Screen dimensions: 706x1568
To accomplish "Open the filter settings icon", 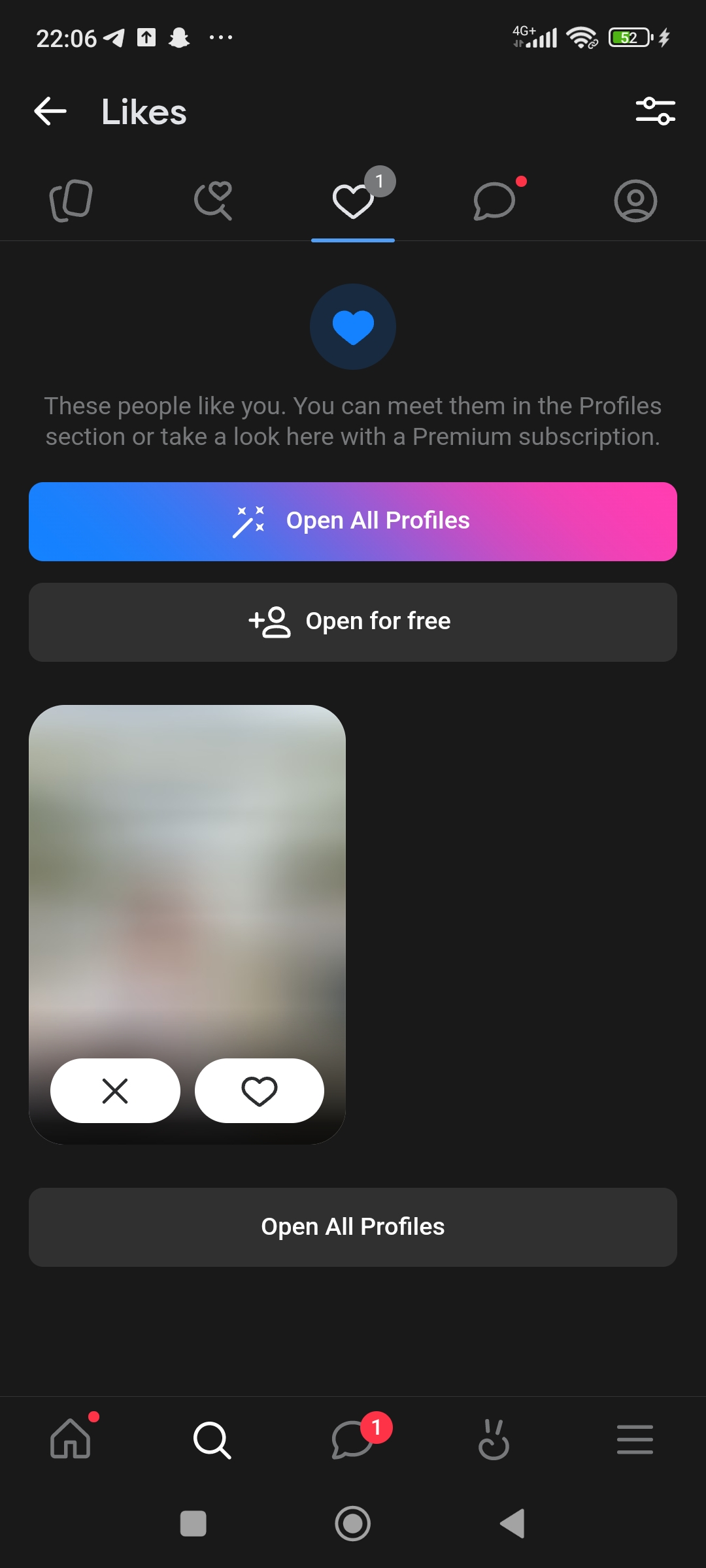I will [655, 111].
